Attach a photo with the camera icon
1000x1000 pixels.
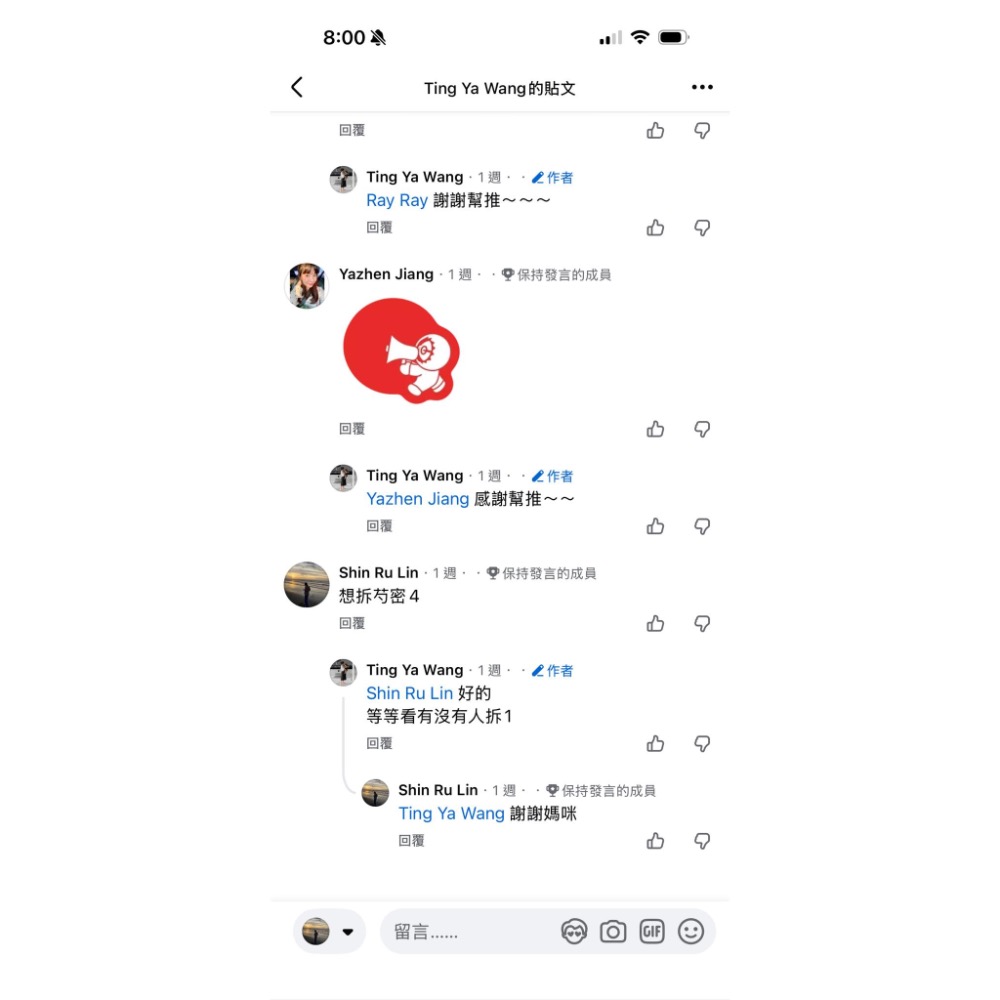[x=613, y=932]
